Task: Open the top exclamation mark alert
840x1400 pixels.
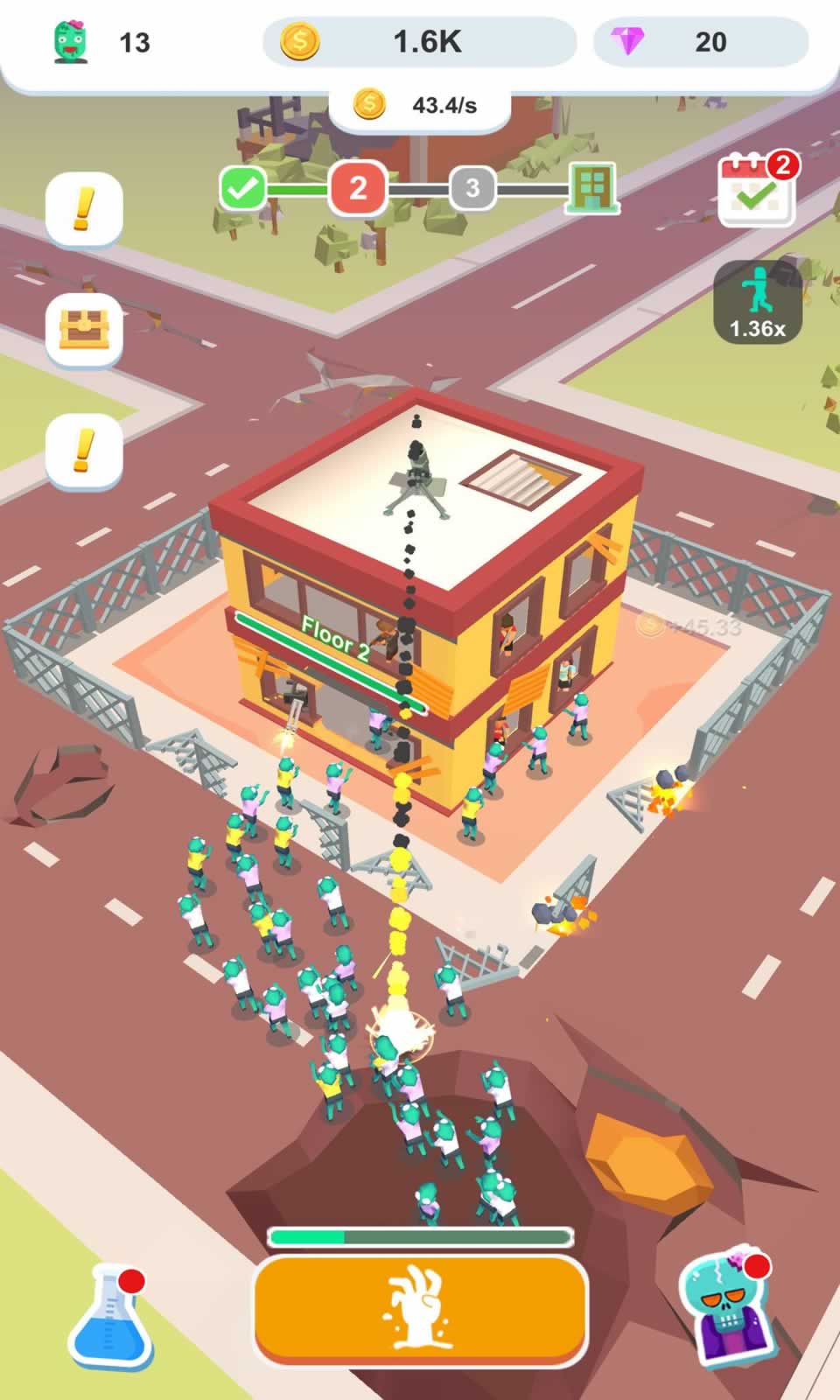Action: point(84,209)
